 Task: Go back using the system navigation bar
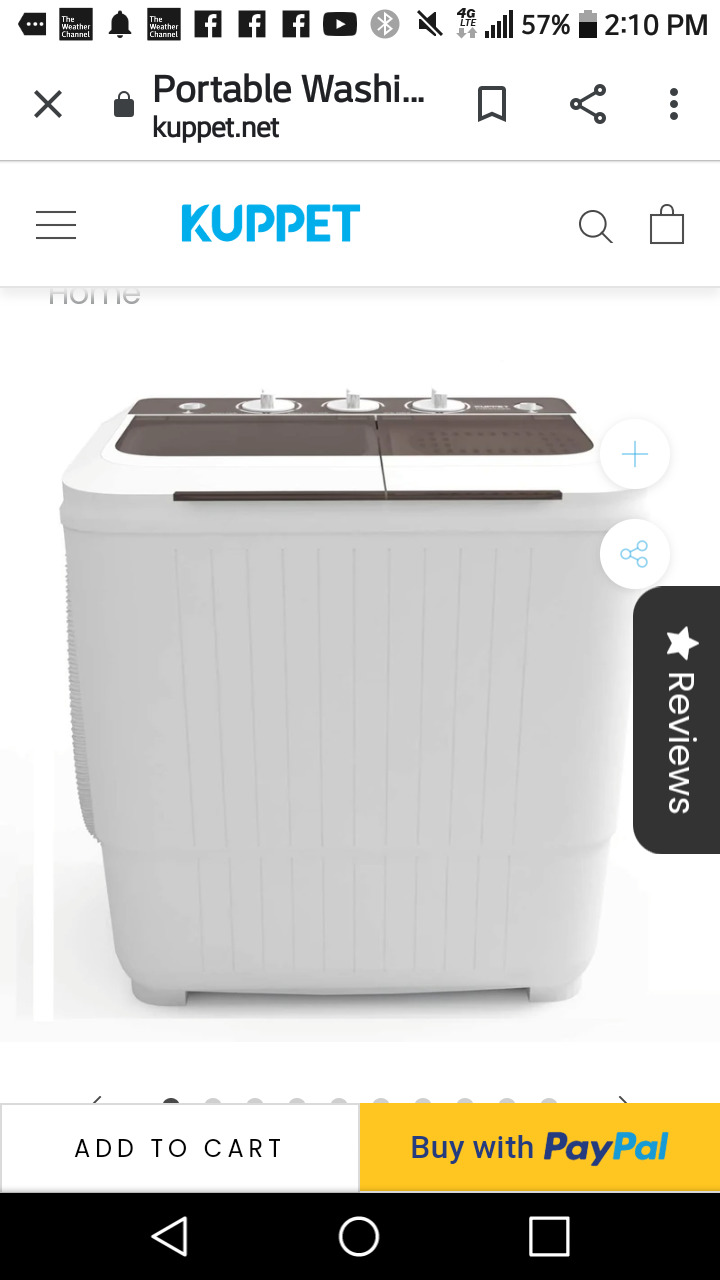(x=170, y=1236)
